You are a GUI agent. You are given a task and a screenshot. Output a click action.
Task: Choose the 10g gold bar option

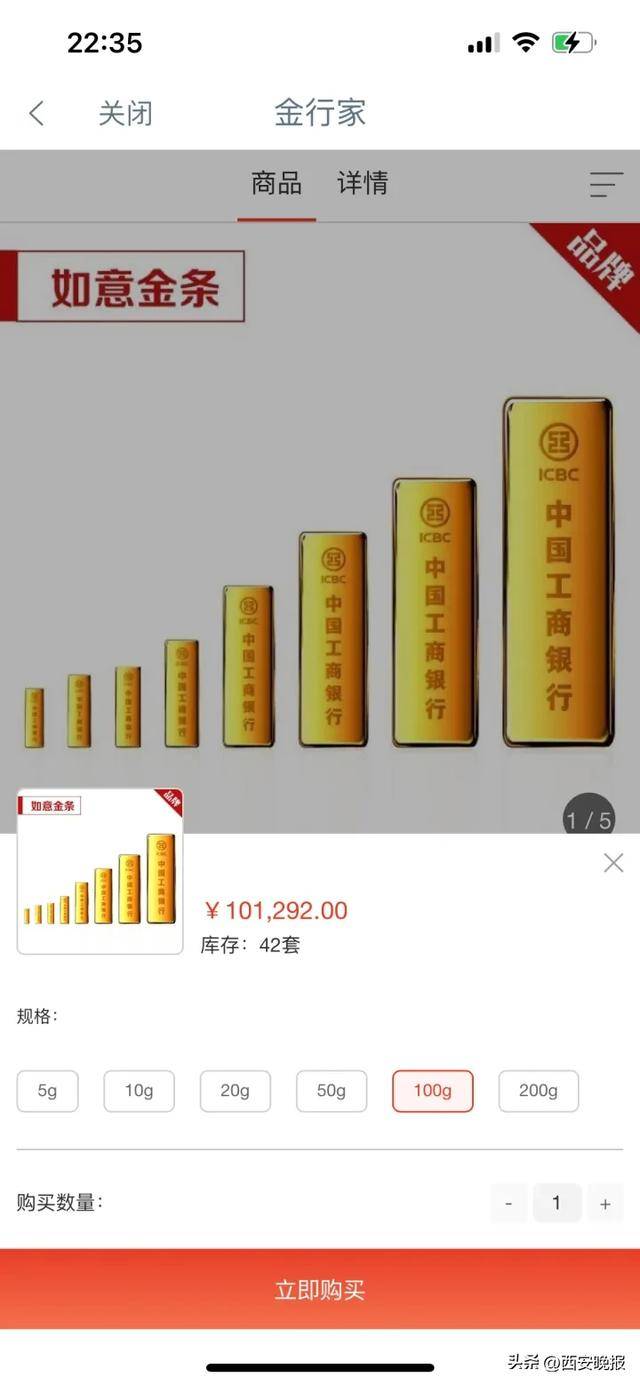pyautogui.click(x=139, y=1091)
